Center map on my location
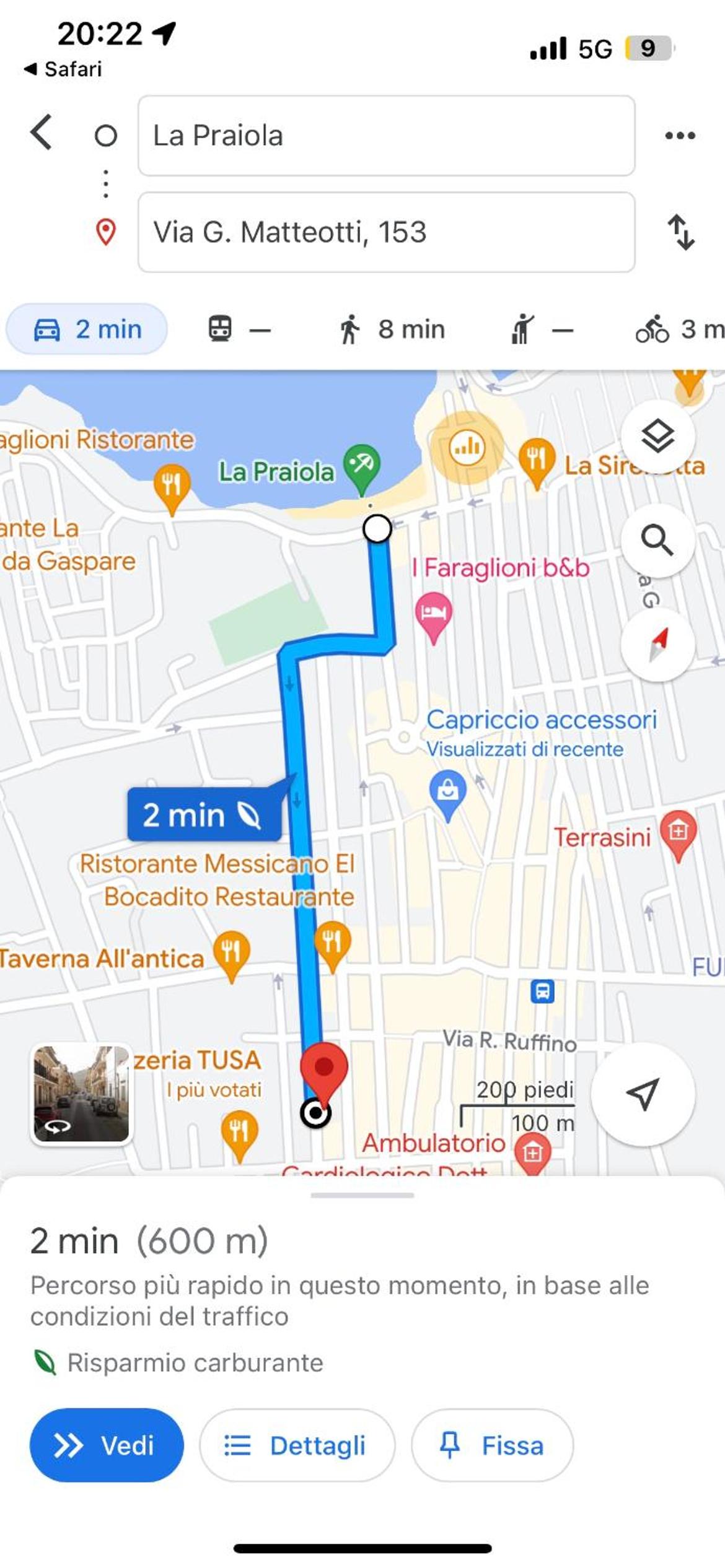 (x=643, y=1094)
